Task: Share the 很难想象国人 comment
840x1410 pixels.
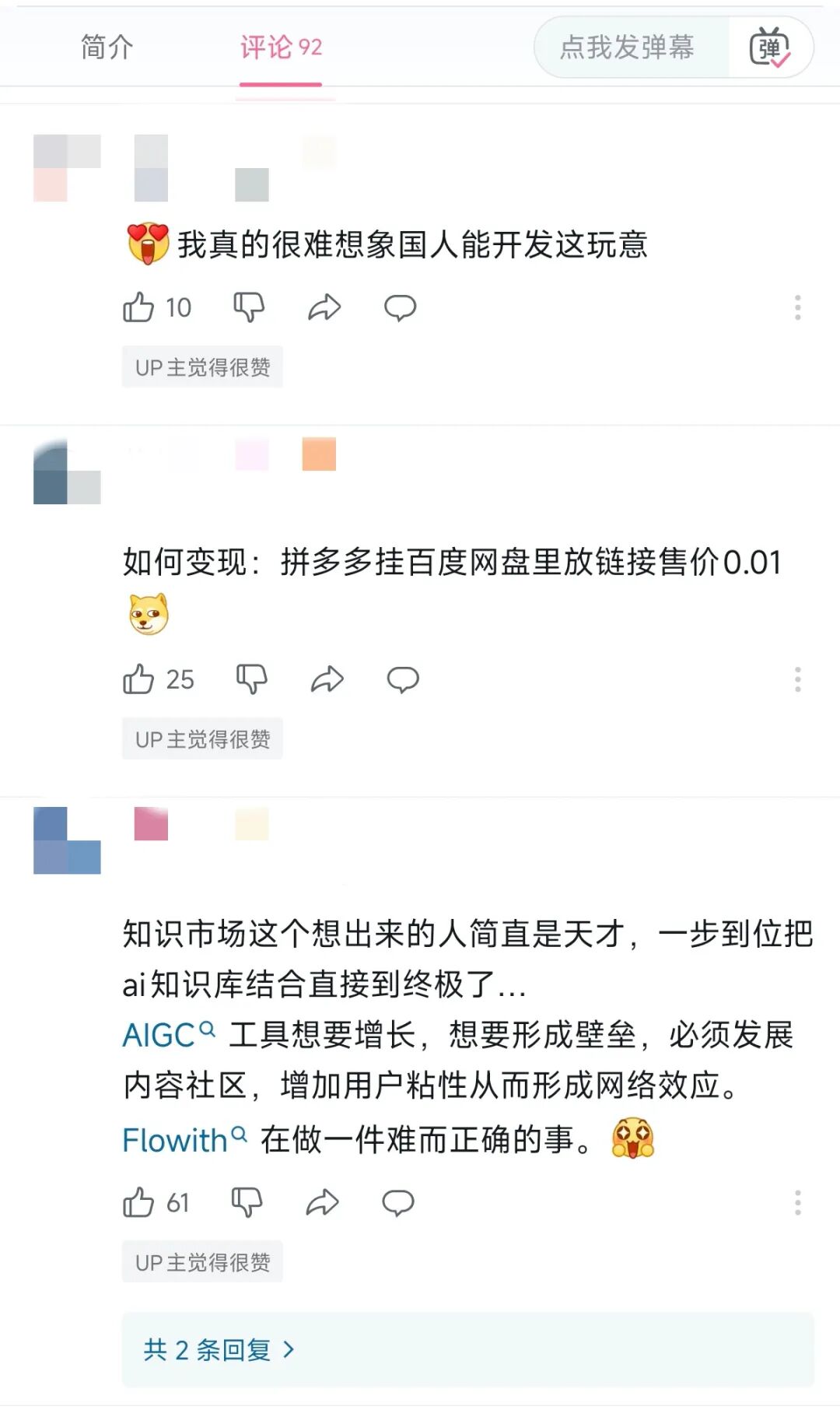Action: coord(324,307)
